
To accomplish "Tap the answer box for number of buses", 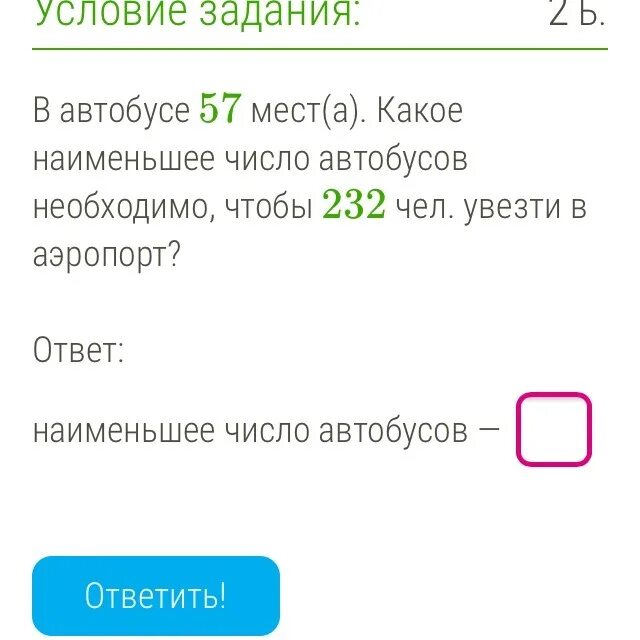I will 553,429.
